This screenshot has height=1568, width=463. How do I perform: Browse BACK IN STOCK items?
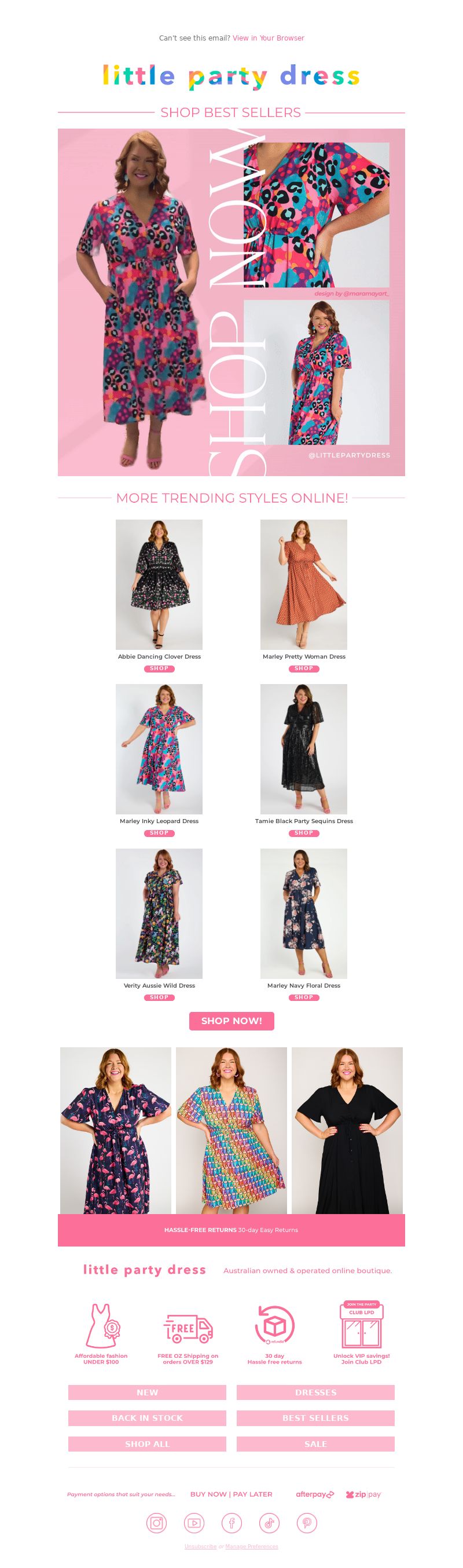[147, 1417]
